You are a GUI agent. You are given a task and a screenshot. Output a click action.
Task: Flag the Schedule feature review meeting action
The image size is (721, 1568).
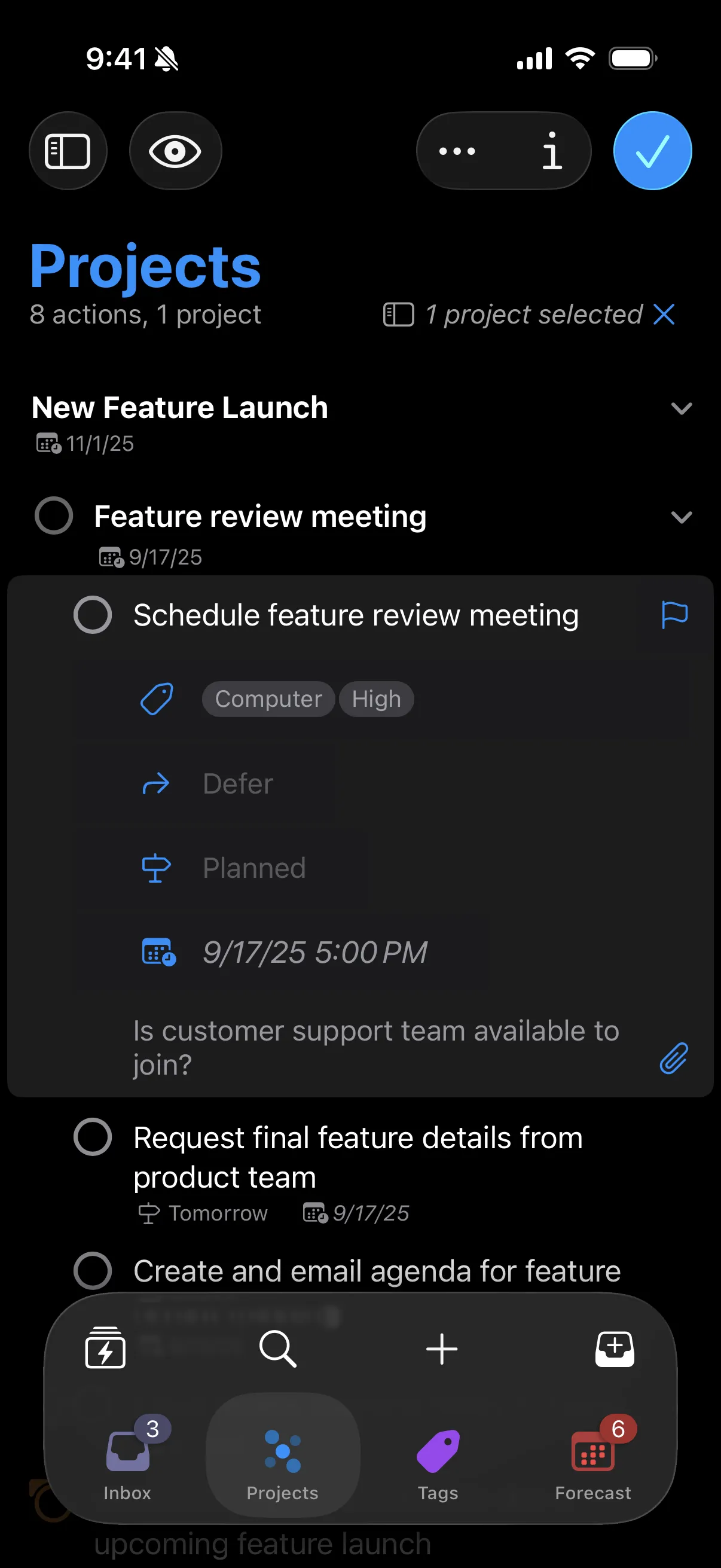(x=674, y=615)
